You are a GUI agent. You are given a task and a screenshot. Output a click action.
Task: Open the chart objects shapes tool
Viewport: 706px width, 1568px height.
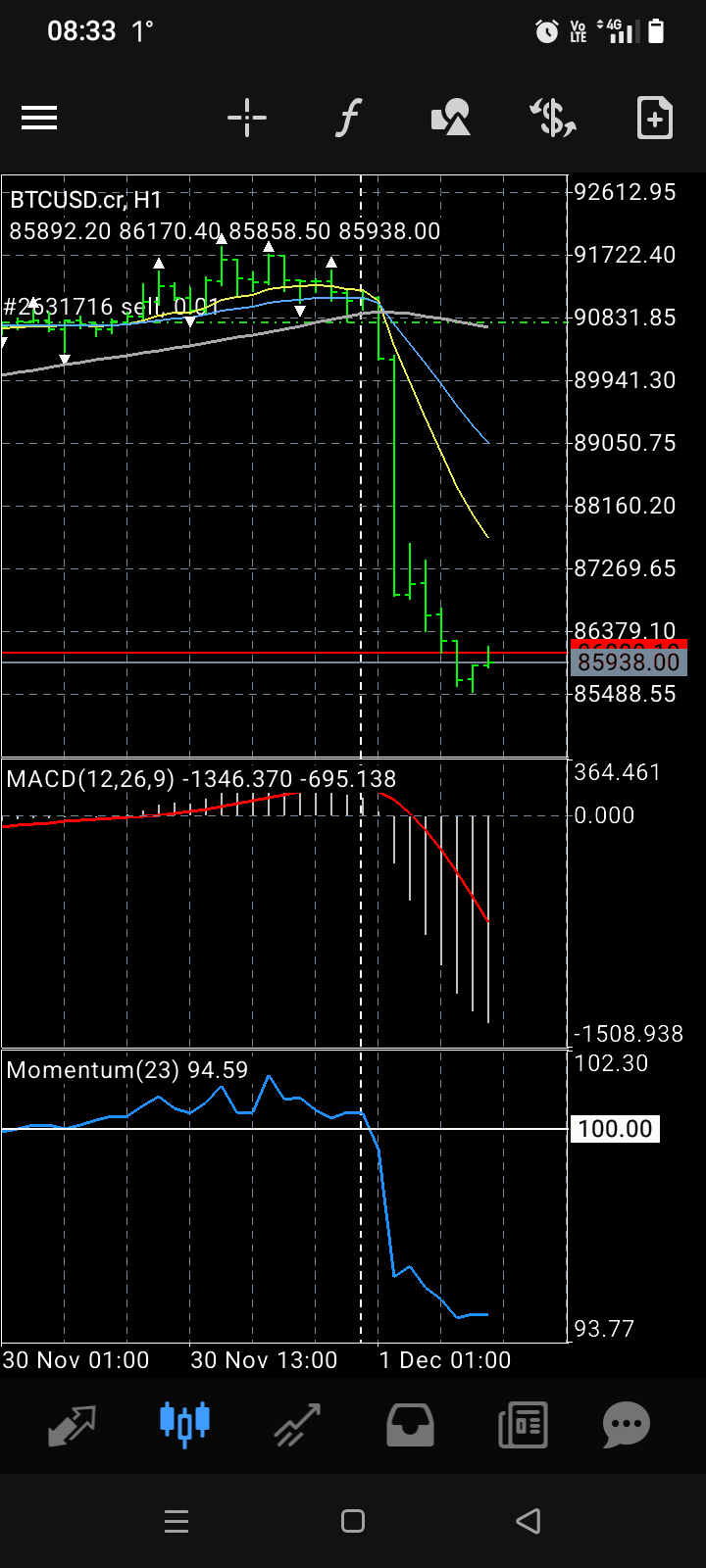pyautogui.click(x=451, y=119)
